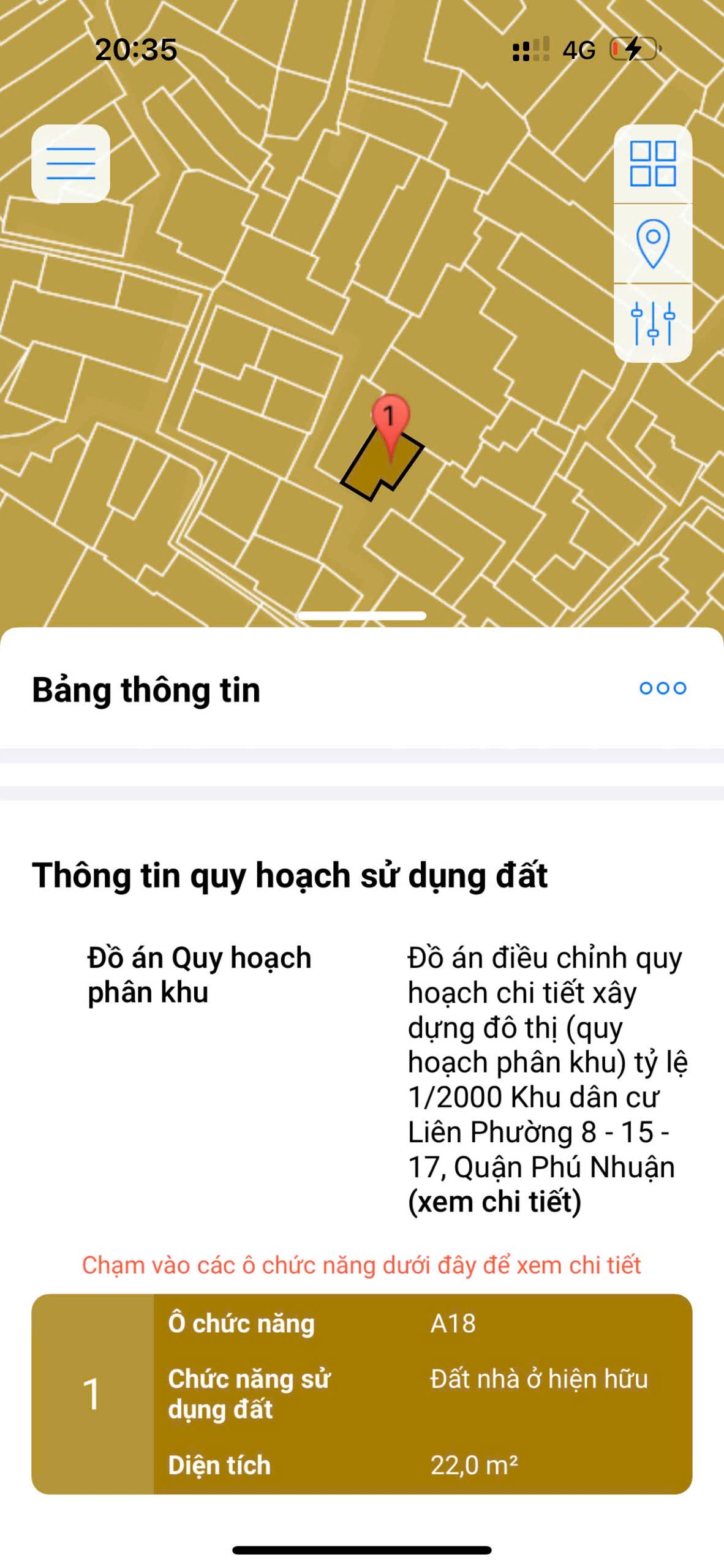Open the A18 land function card
Viewport: 724px width, 1568px height.
click(361, 1393)
